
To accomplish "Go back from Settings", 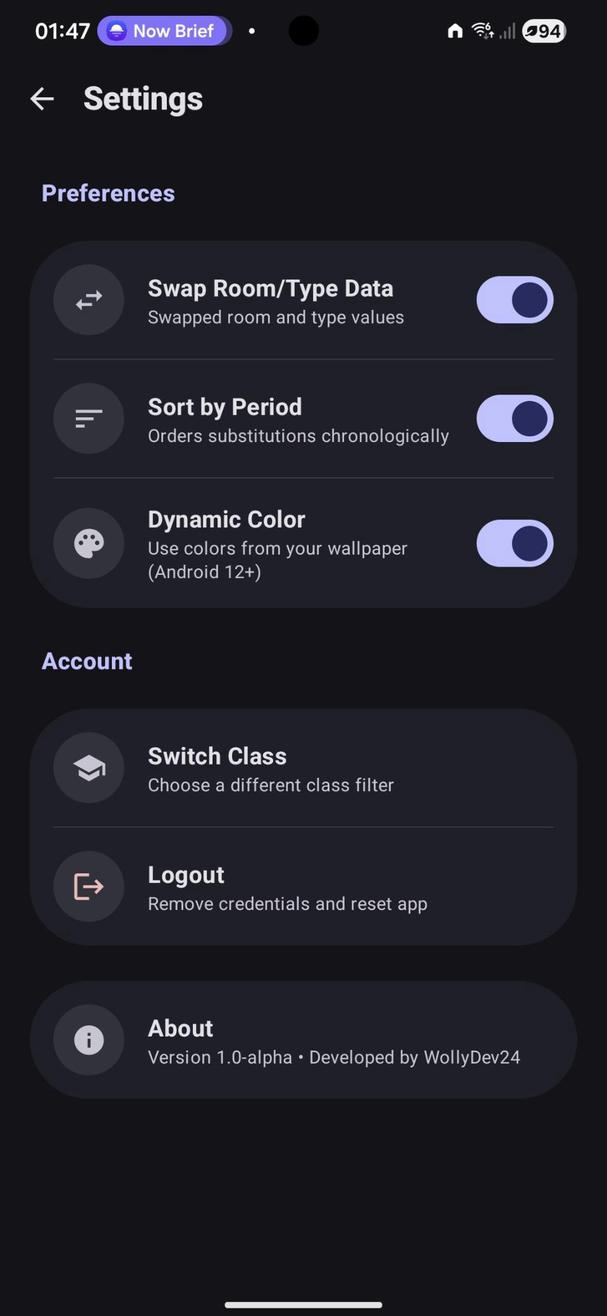I will 42,98.
